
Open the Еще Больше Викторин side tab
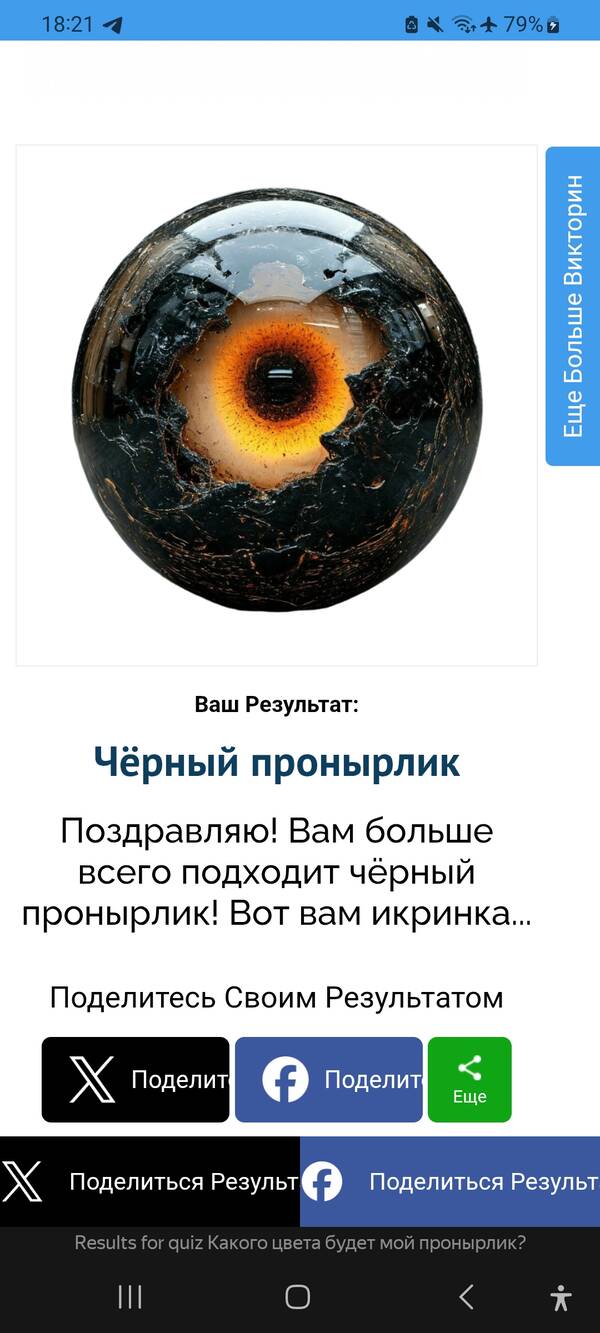point(572,306)
